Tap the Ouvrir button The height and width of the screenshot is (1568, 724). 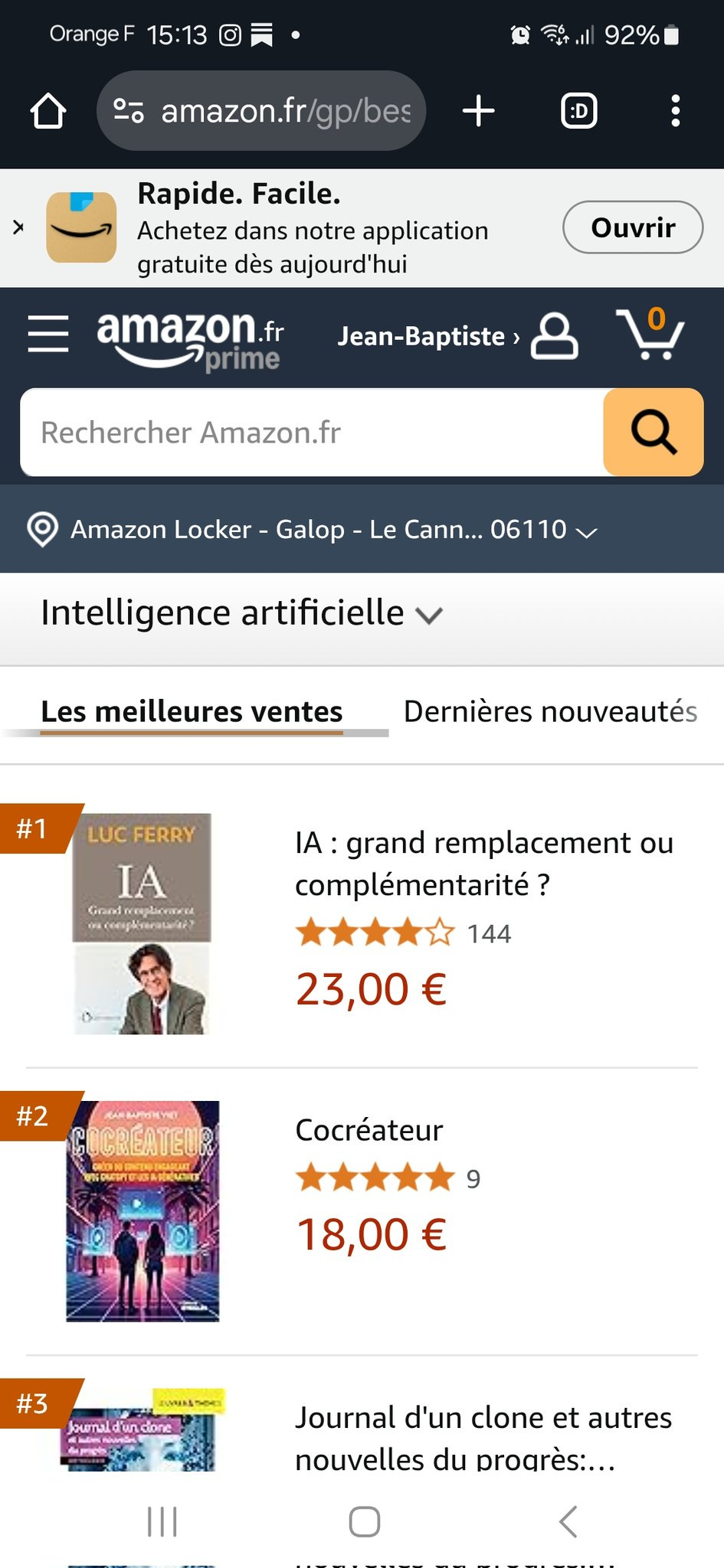click(x=633, y=227)
